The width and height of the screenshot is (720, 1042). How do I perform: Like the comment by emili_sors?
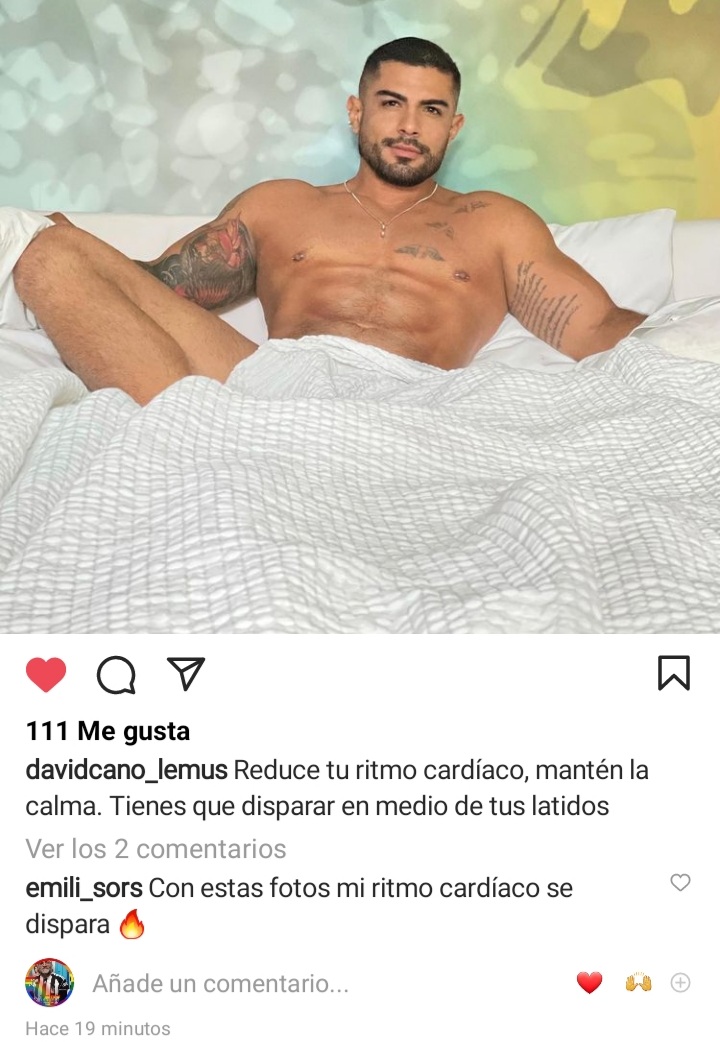click(x=680, y=883)
